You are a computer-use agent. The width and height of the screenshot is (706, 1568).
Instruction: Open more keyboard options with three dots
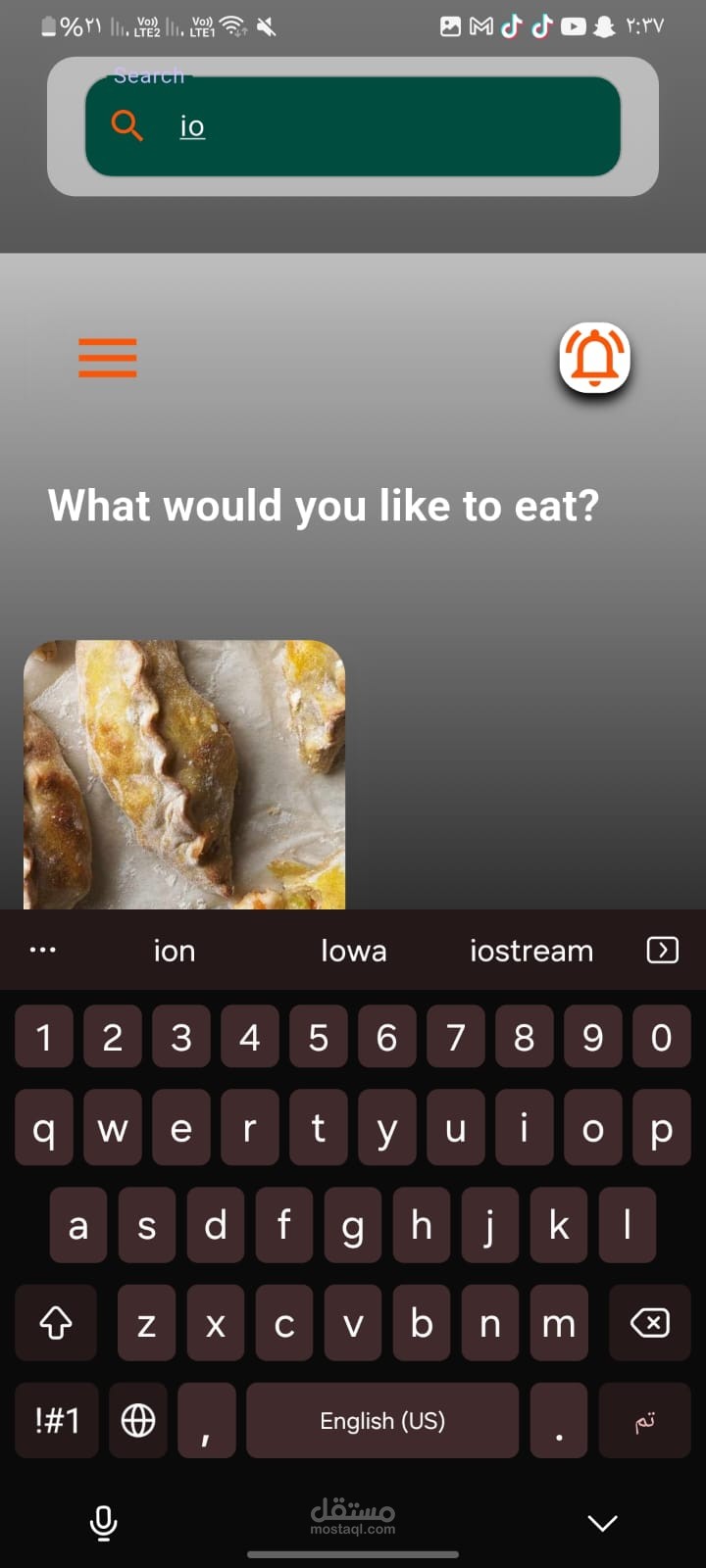(43, 950)
